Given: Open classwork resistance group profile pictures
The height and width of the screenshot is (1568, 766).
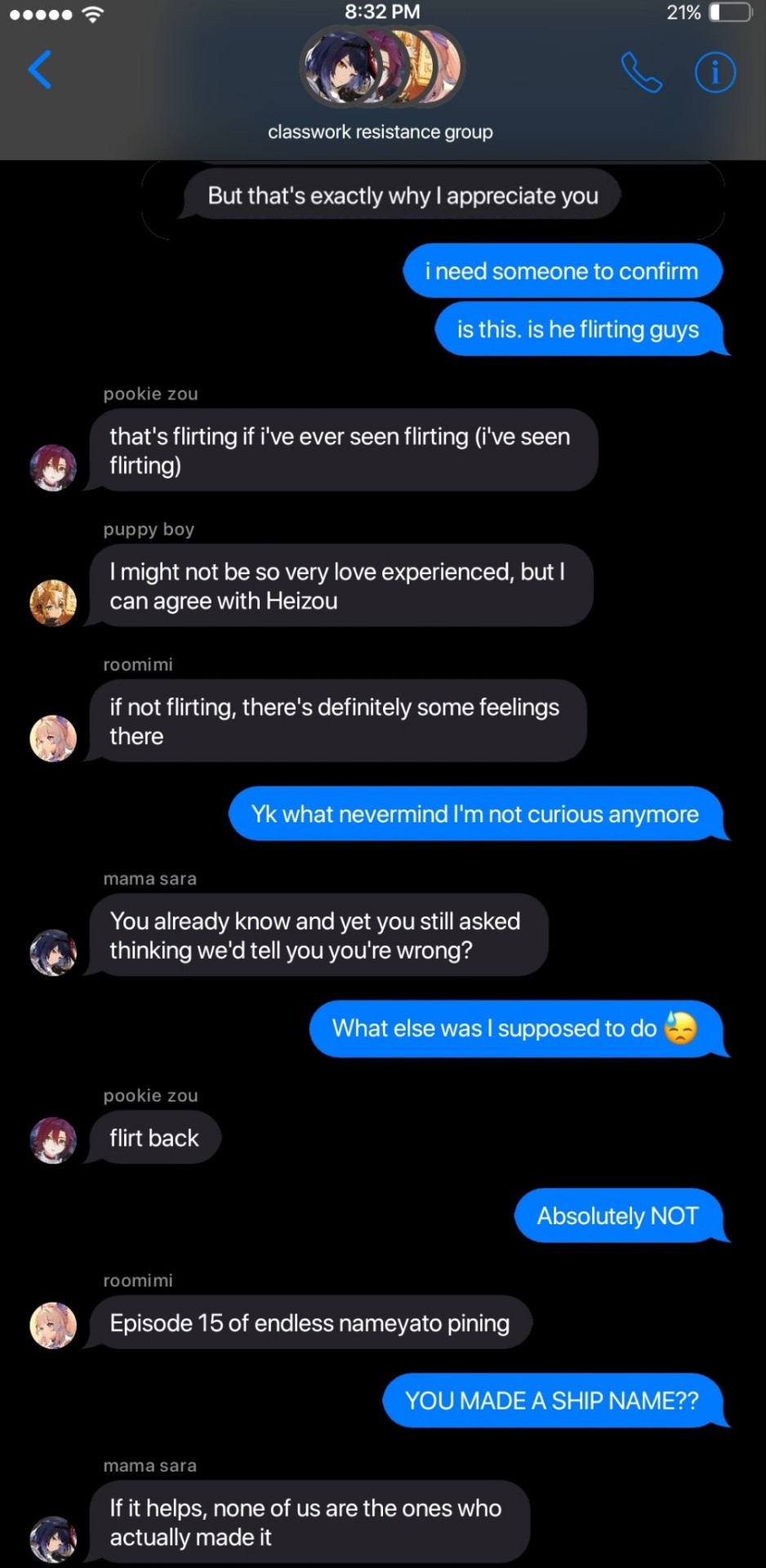Looking at the screenshot, I should coord(381,68).
